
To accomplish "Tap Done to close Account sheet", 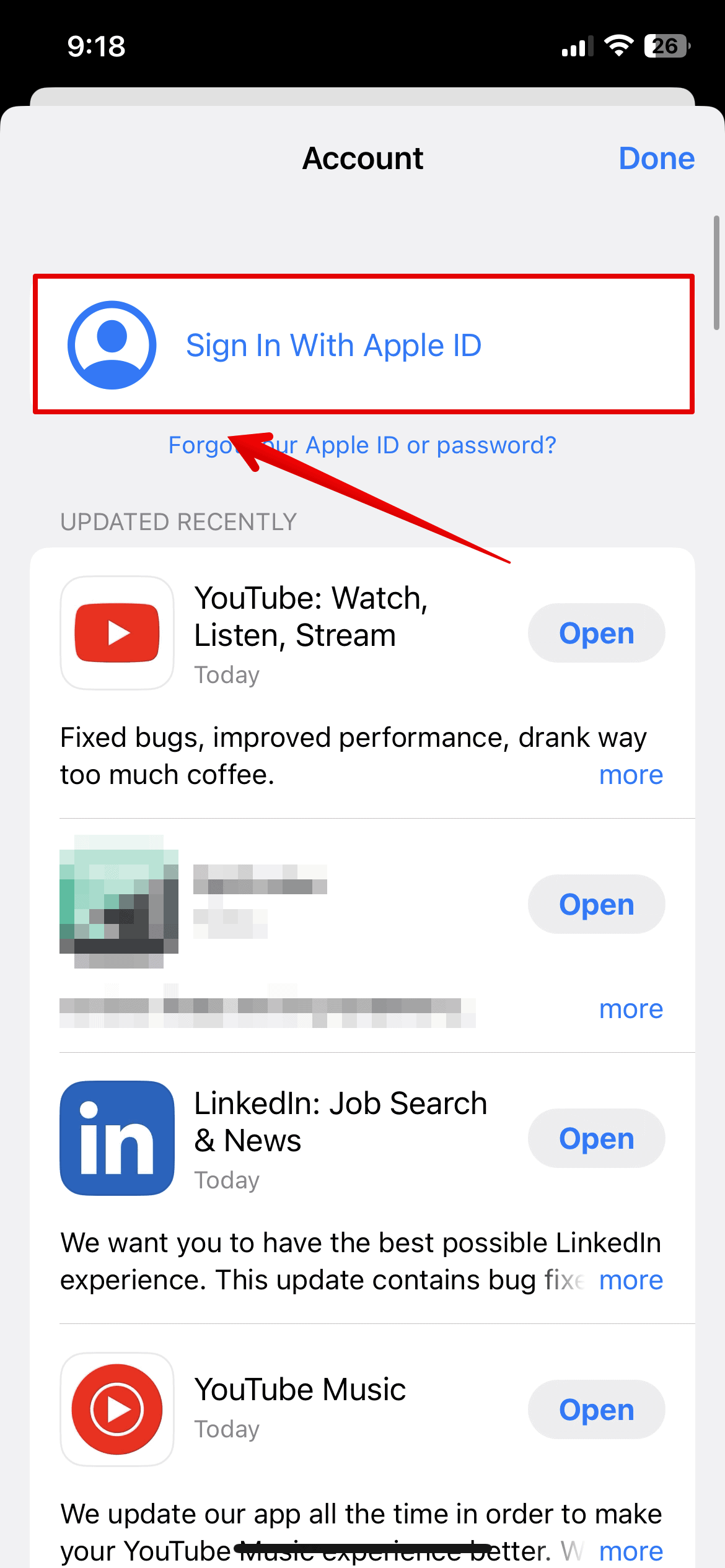I will tap(656, 159).
